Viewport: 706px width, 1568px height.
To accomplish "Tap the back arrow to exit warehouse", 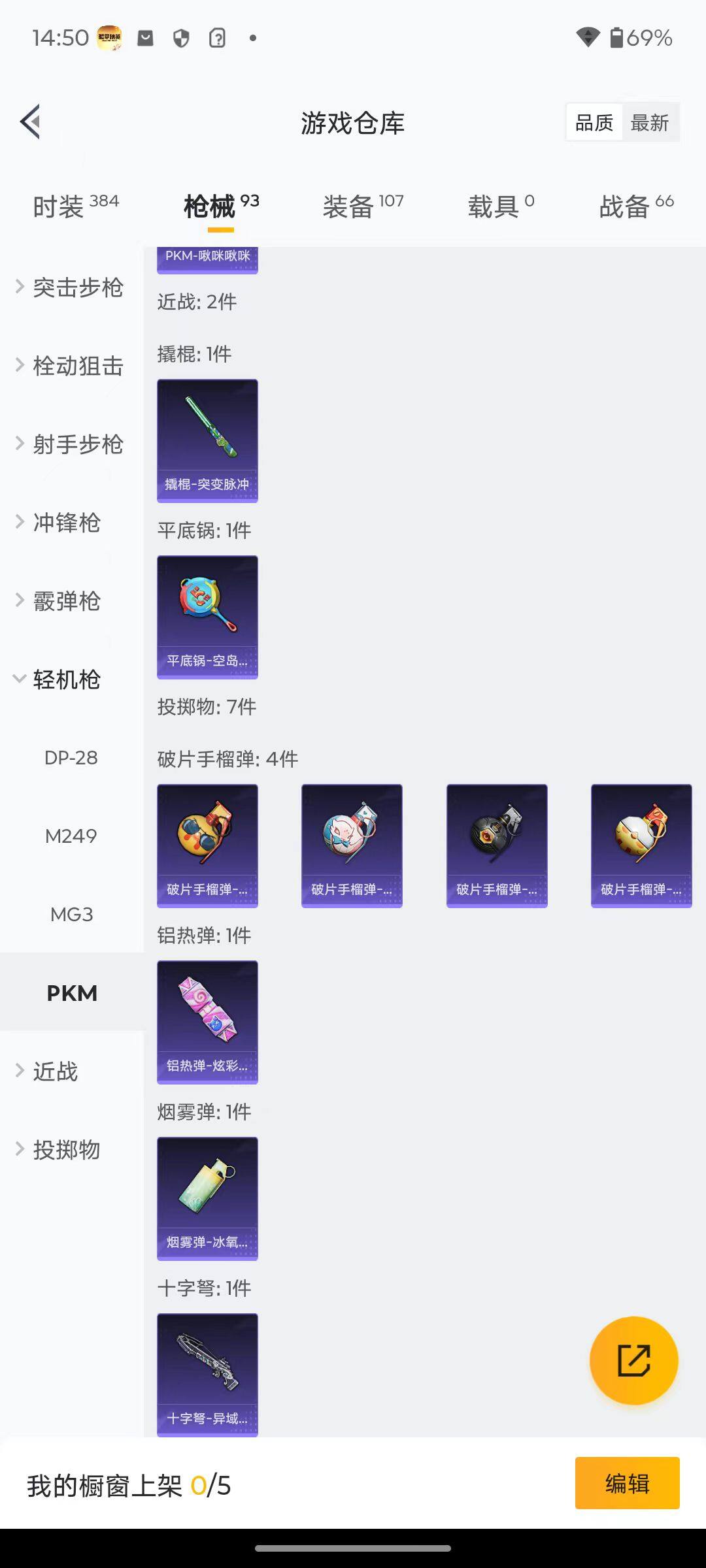I will tap(30, 122).
